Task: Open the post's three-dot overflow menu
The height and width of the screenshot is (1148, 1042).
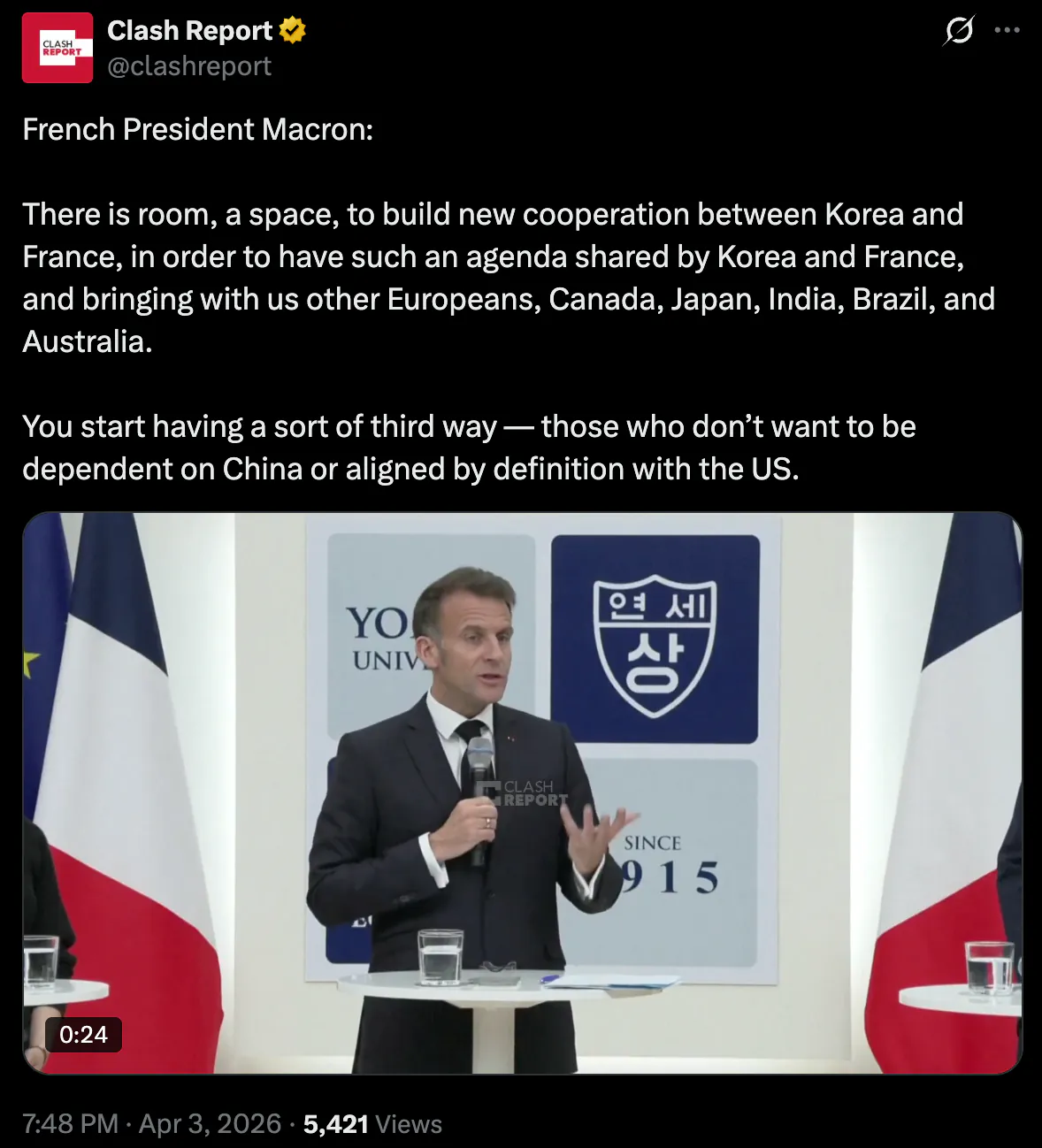Action: (1007, 31)
